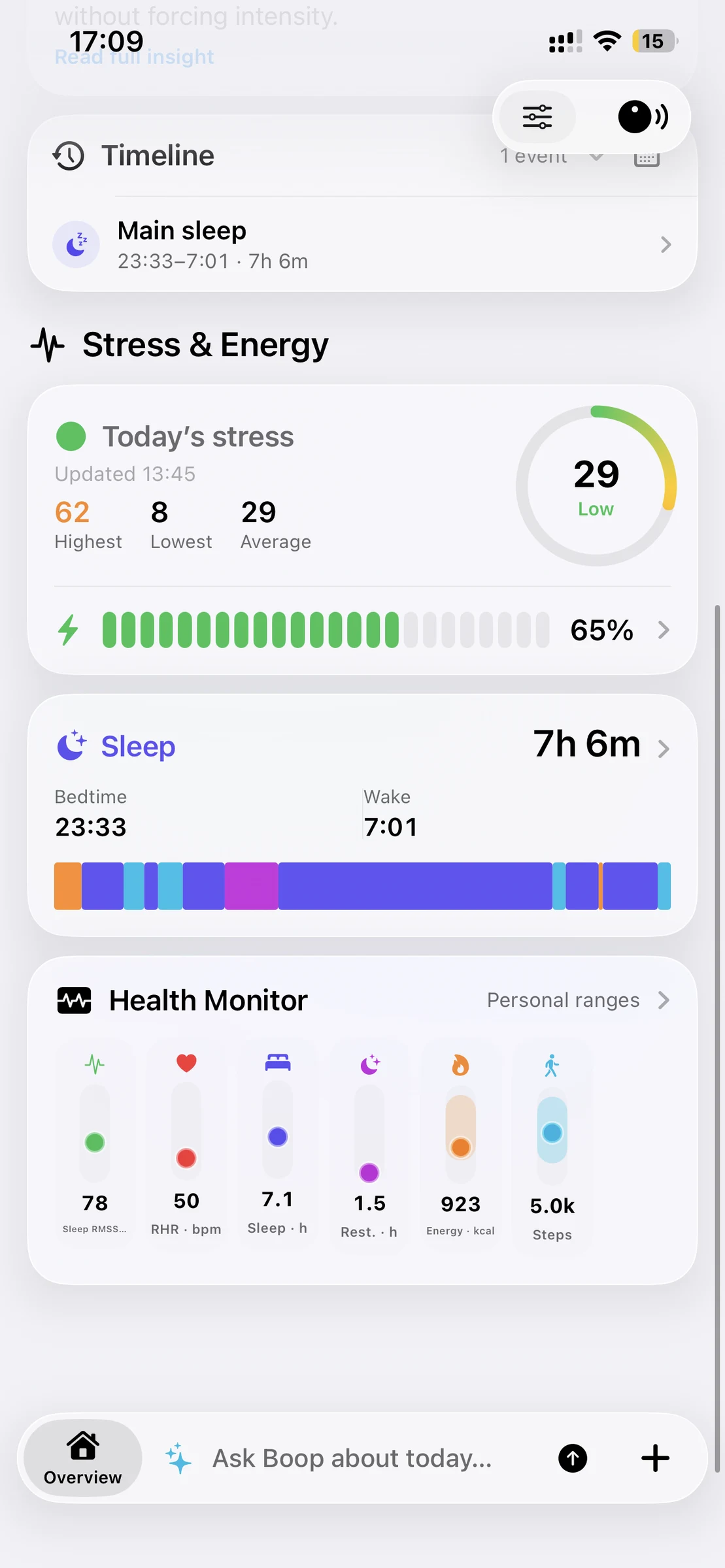Viewport: 725px width, 1568px height.
Task: Select the Sleep RMSSD 78 metric
Action: coord(95,1144)
